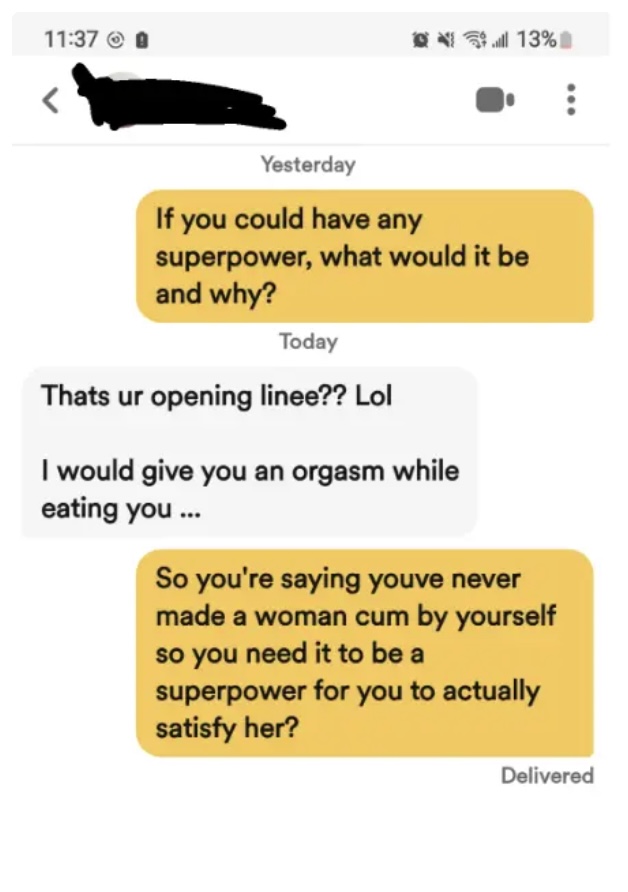Start a video call
This screenshot has width=628, height=892.
click(495, 99)
